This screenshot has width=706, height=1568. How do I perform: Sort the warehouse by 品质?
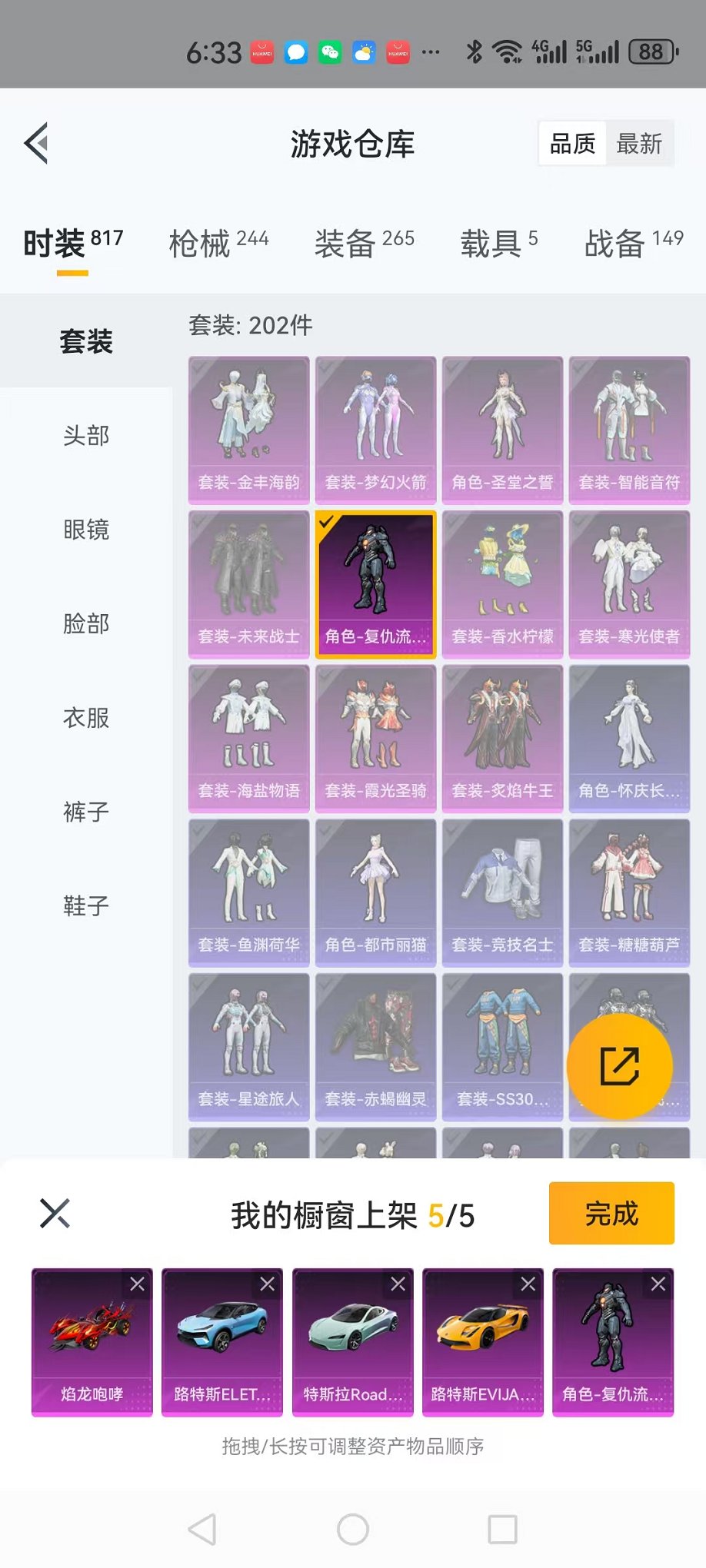click(x=572, y=143)
